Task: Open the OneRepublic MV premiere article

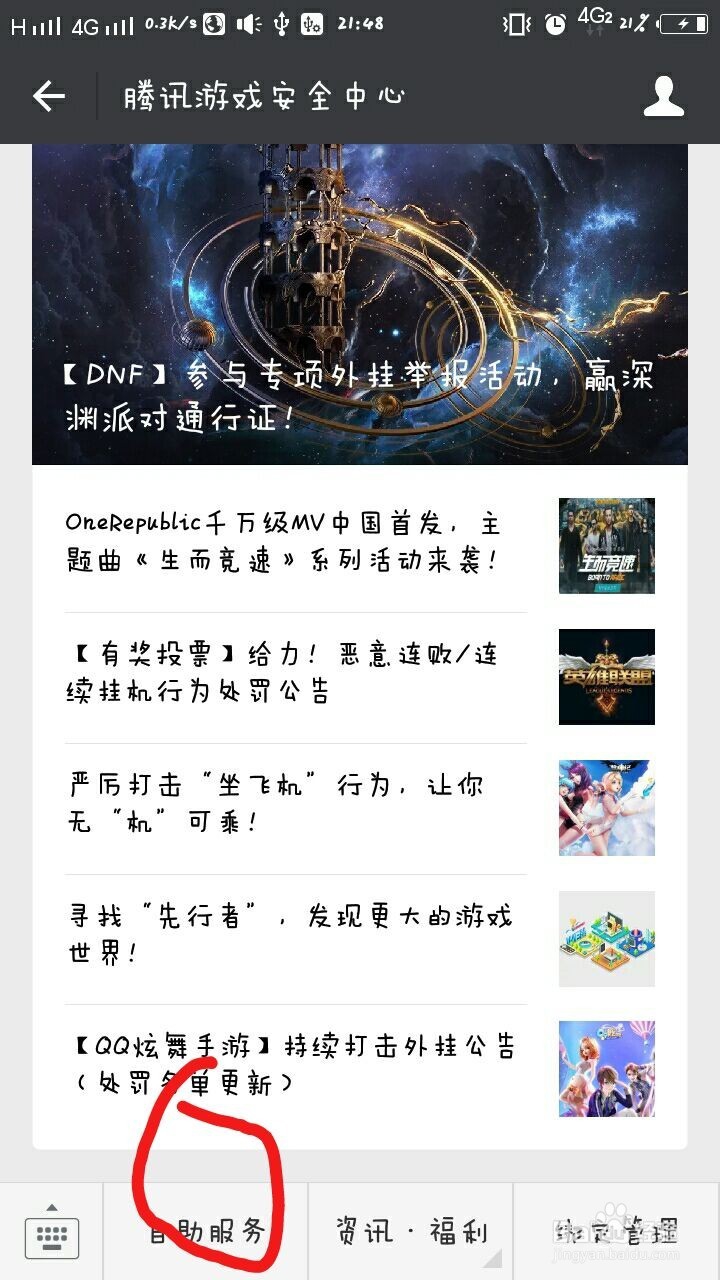Action: (x=360, y=546)
